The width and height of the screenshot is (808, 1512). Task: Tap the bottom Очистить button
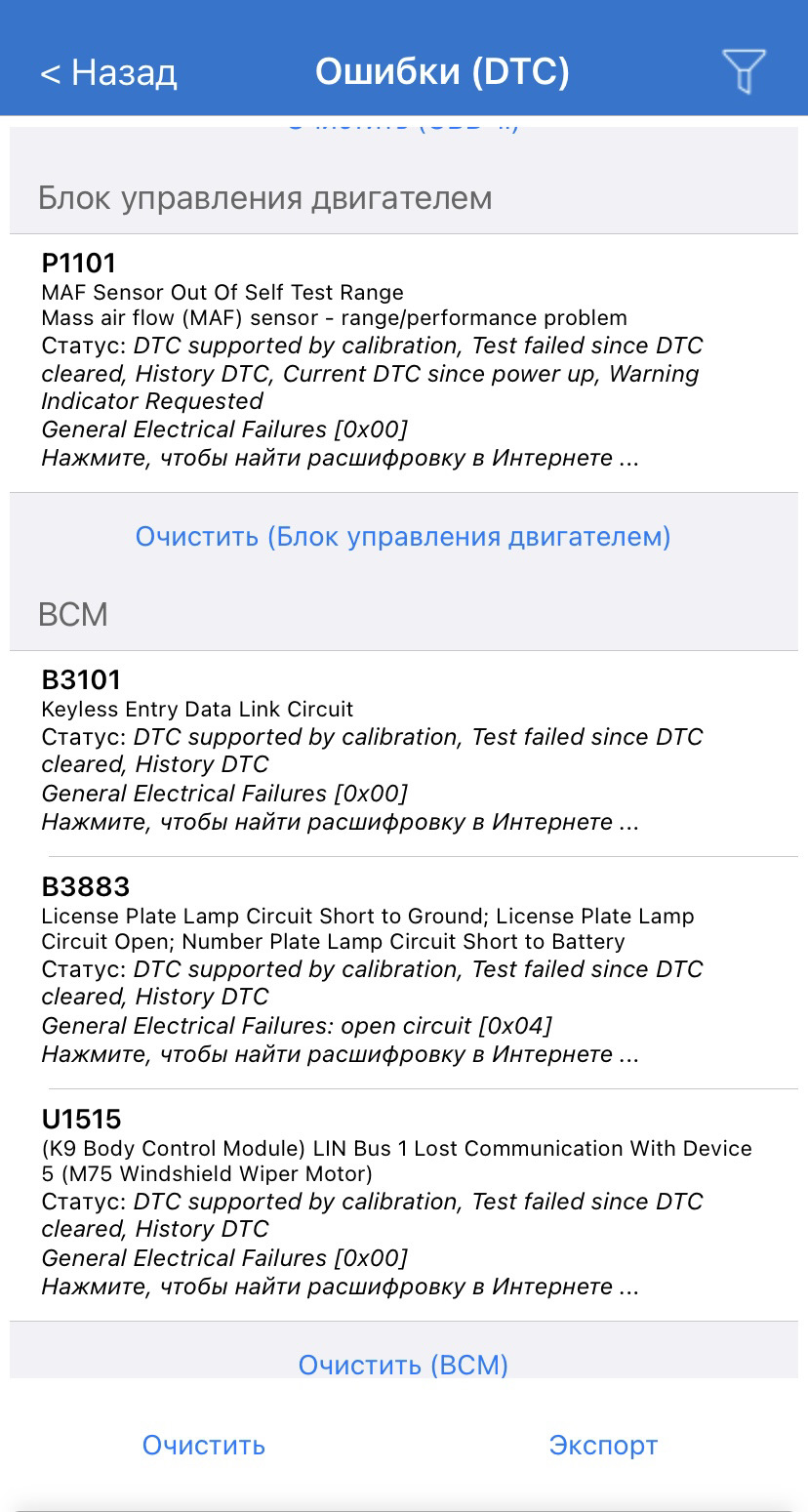click(204, 1445)
